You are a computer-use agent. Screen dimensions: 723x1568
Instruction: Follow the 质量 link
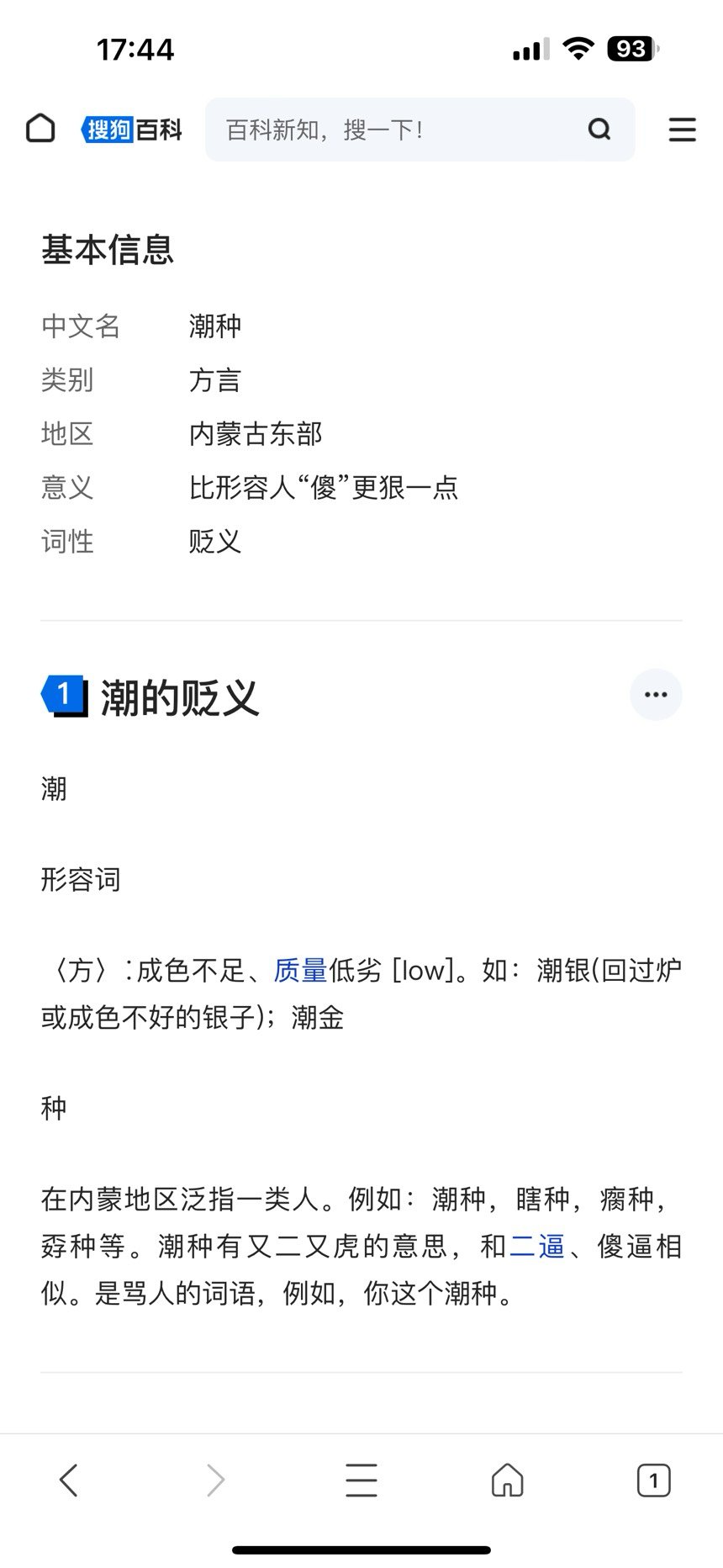click(x=300, y=970)
